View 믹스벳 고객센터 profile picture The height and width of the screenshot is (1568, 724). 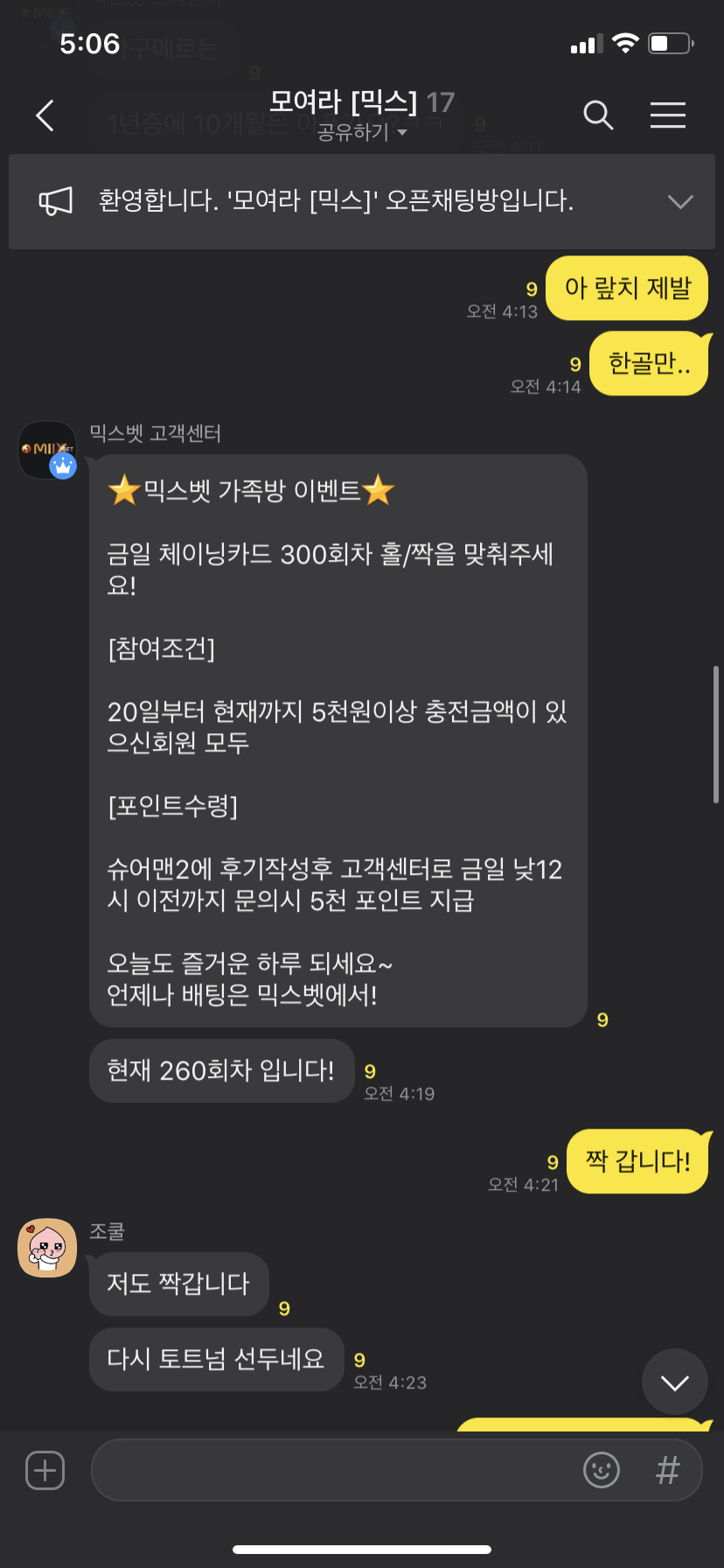point(47,450)
